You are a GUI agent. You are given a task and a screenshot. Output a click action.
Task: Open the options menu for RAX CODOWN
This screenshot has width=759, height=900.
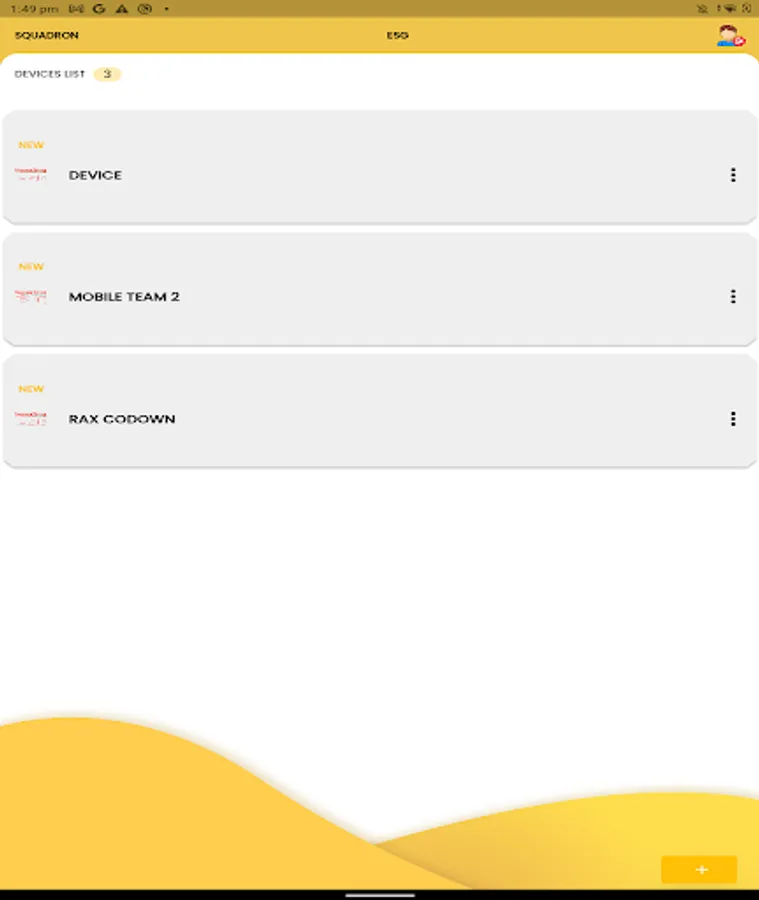tap(733, 418)
